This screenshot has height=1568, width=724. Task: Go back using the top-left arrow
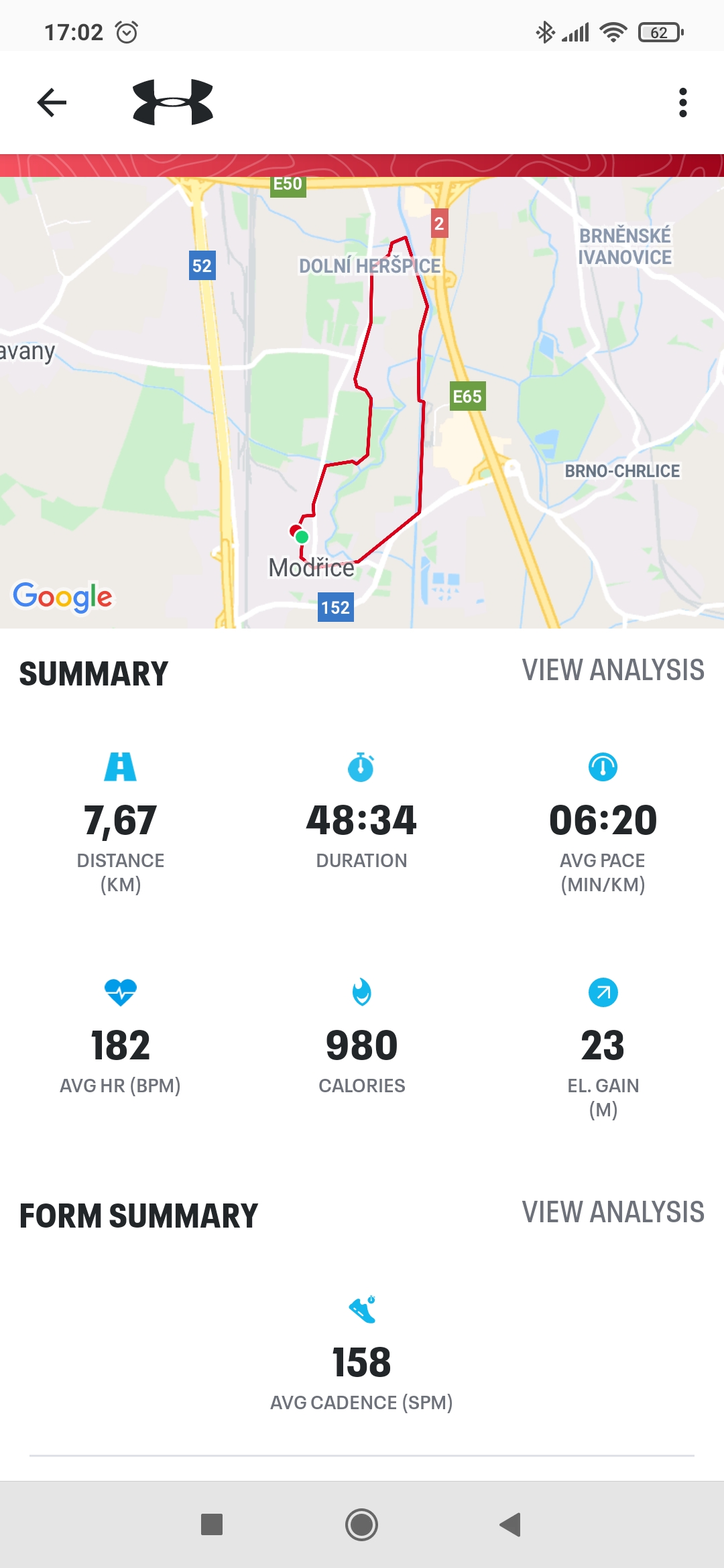click(x=52, y=103)
